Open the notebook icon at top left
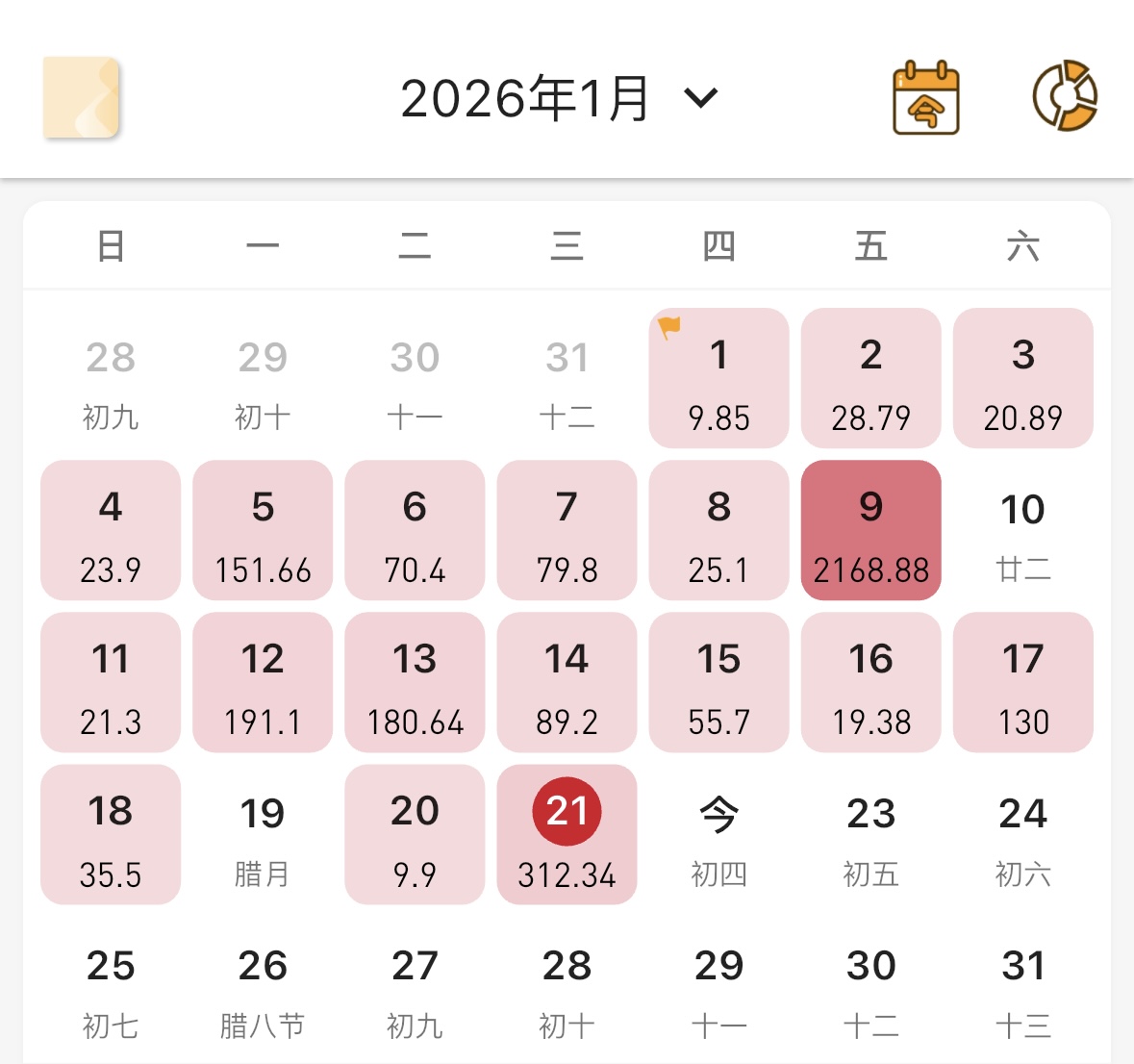1134x1064 pixels. pyautogui.click(x=81, y=97)
